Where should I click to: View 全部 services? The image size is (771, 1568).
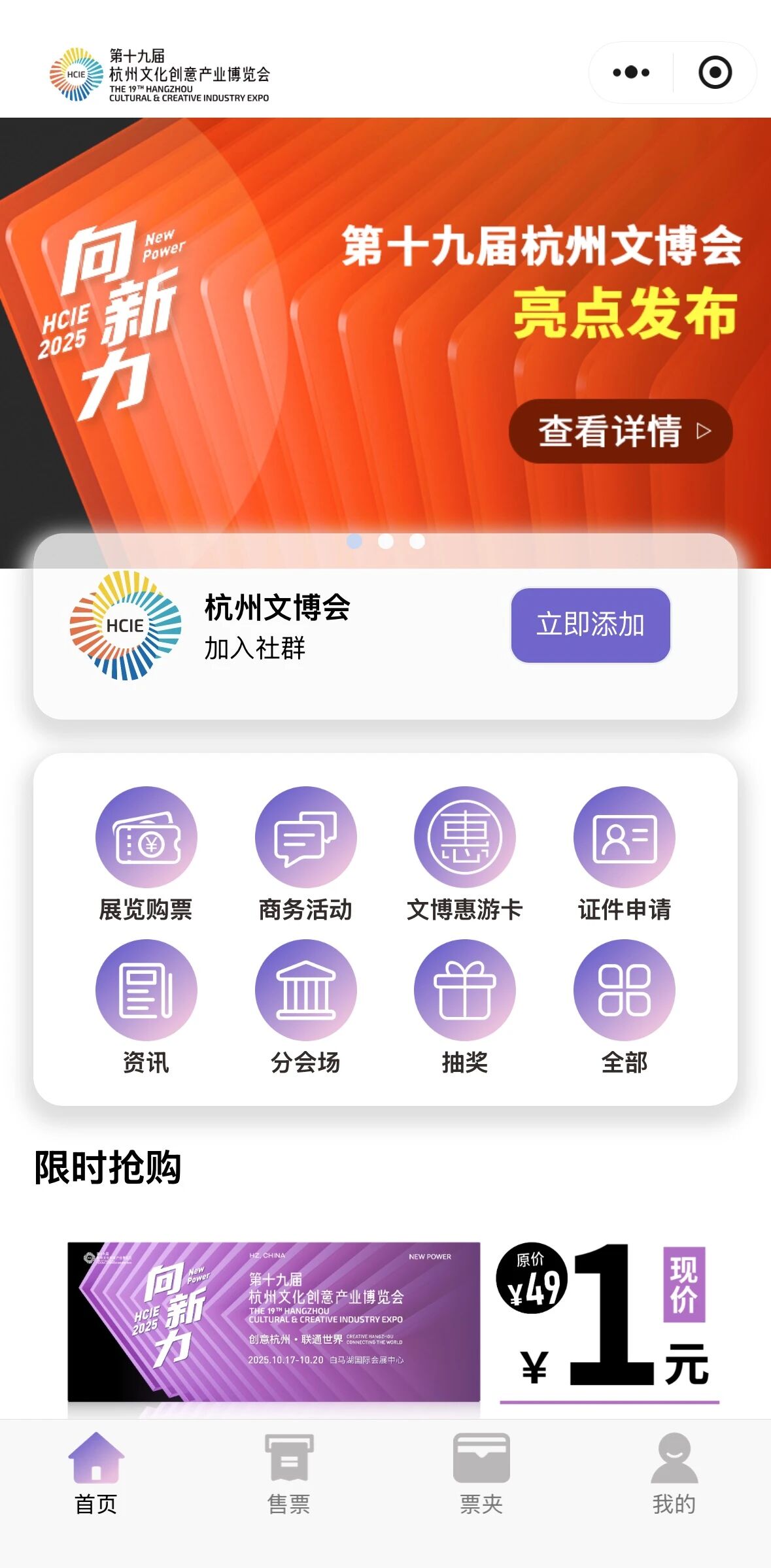pos(624,1007)
